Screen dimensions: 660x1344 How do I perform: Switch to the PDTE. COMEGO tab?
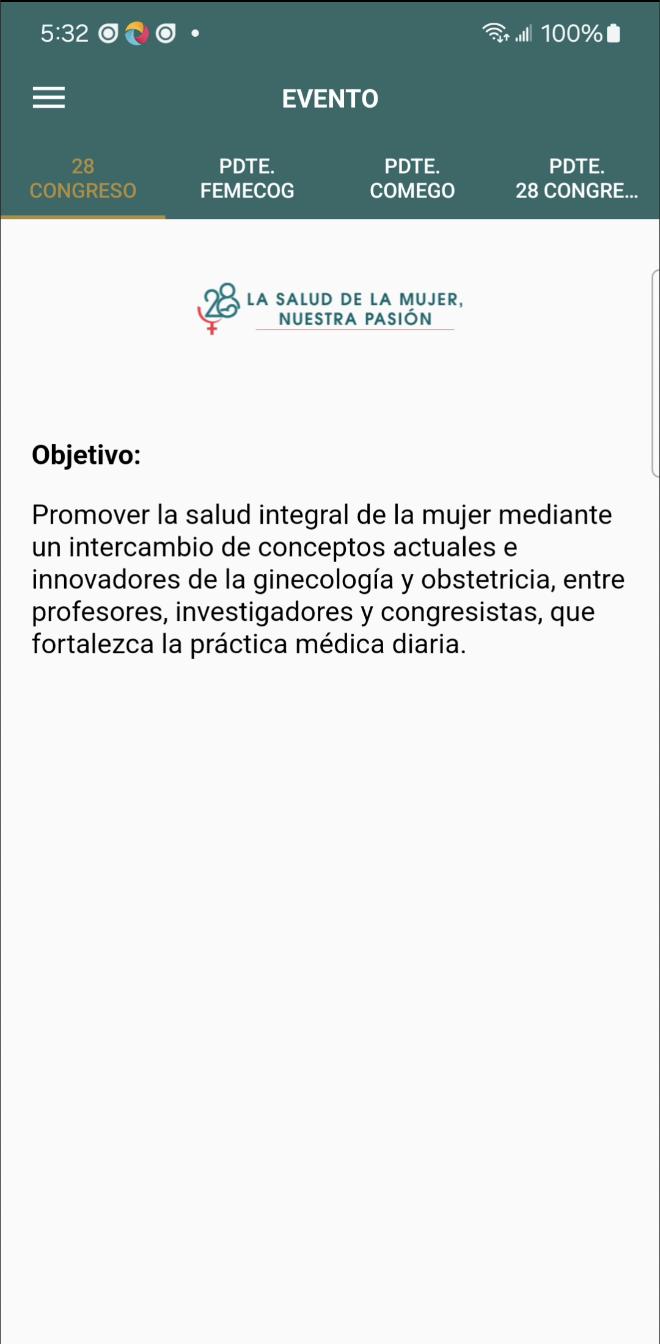412,179
